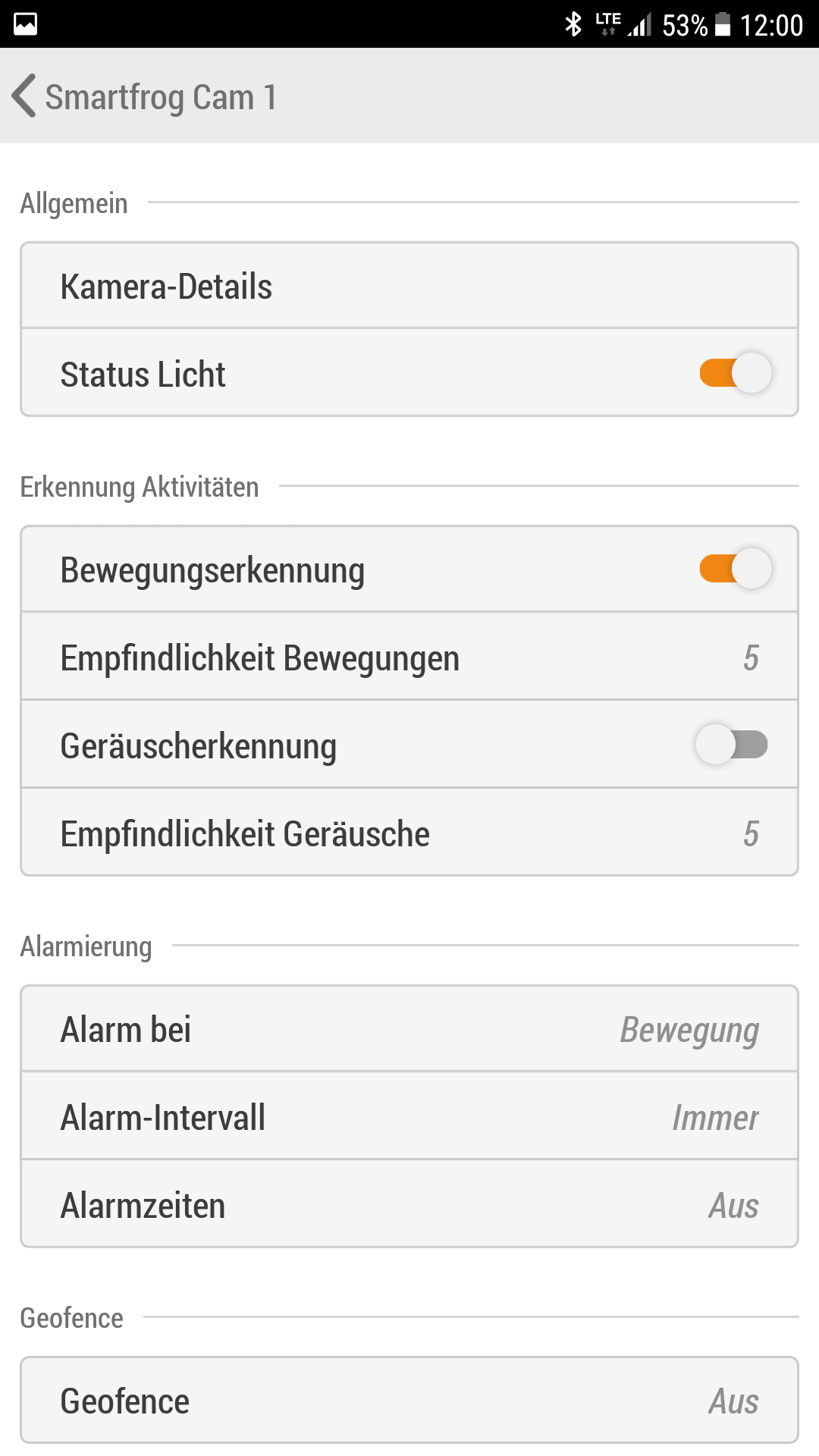Open the Geofence settings entry
The image size is (819, 1456).
[409, 1400]
